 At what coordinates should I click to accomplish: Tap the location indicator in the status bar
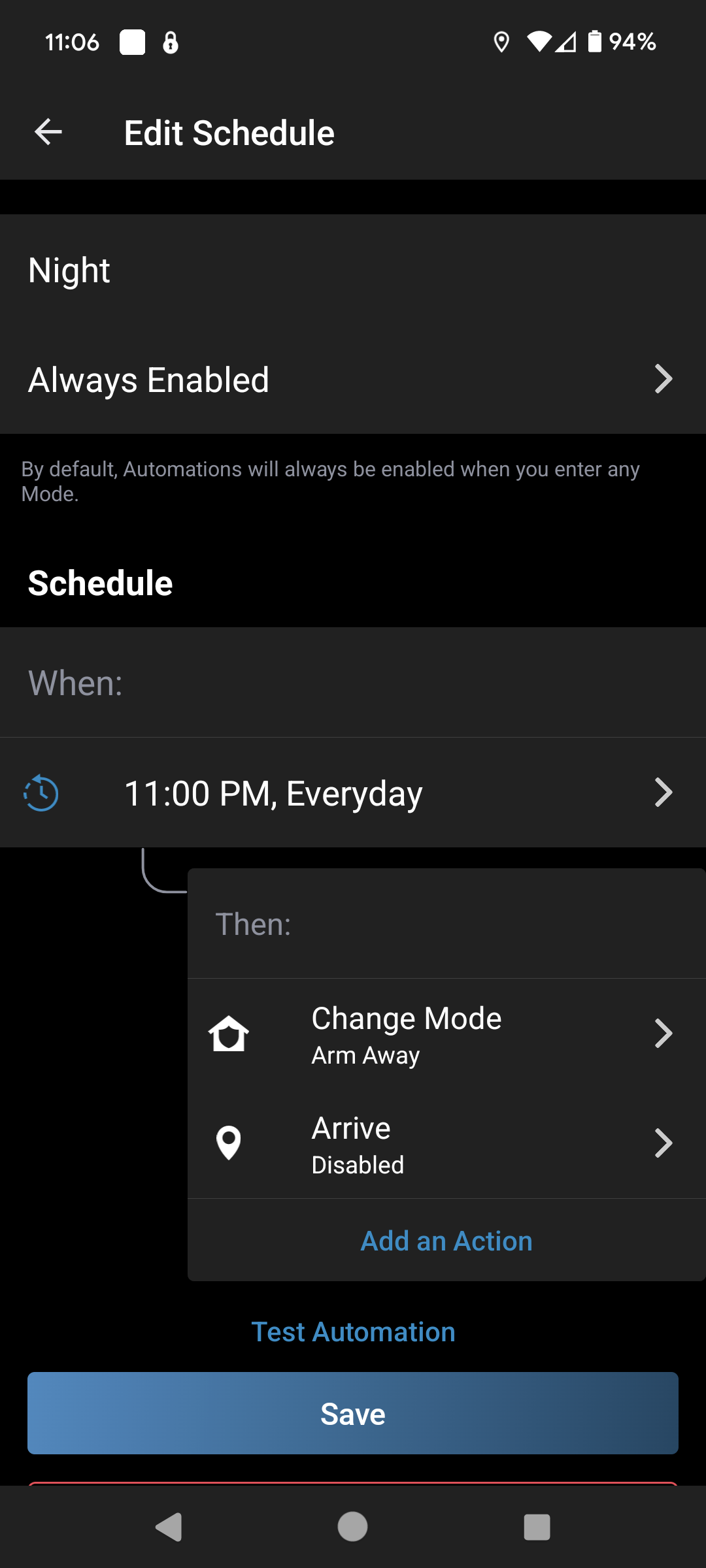(502, 42)
